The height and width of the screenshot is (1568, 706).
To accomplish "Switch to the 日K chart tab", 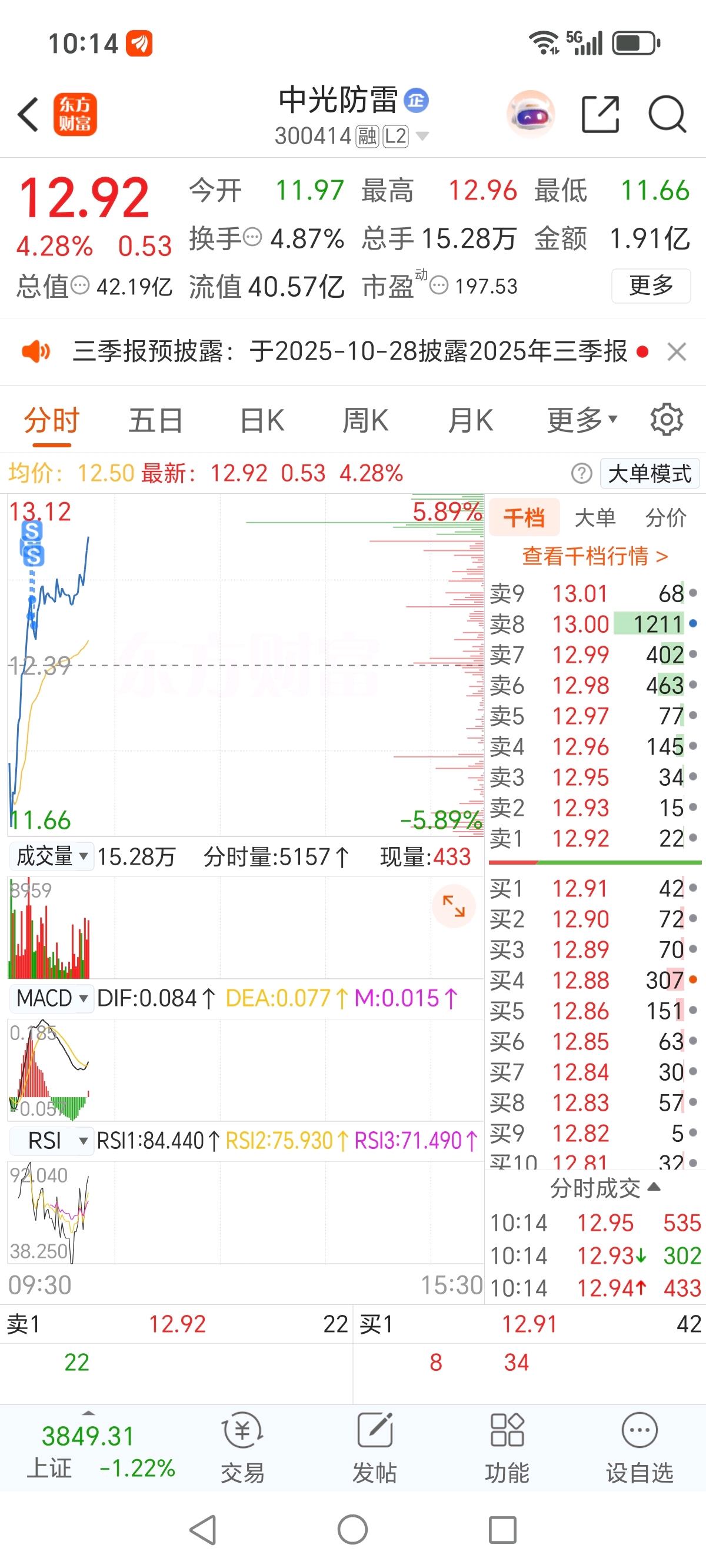I will (262, 421).
